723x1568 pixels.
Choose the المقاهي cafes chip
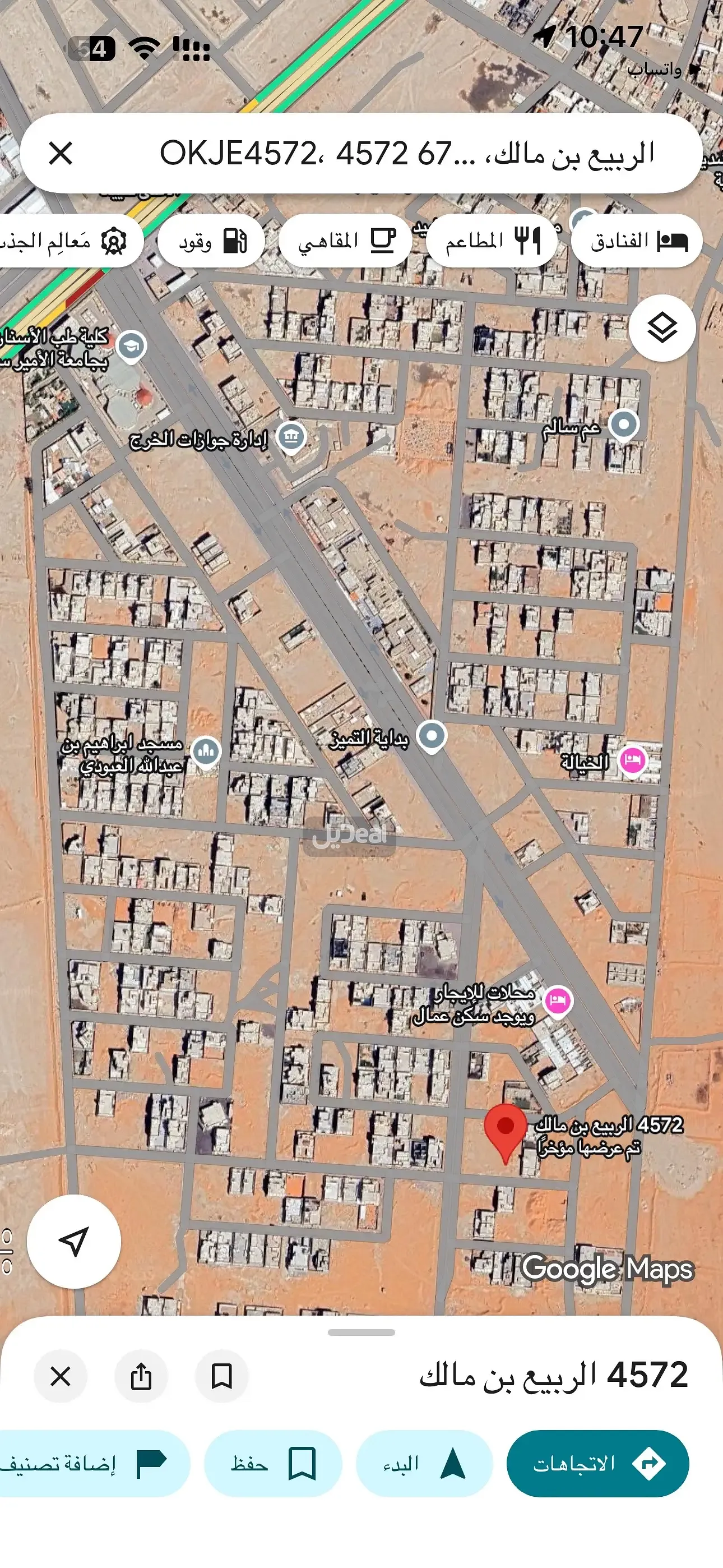pyautogui.click(x=346, y=241)
